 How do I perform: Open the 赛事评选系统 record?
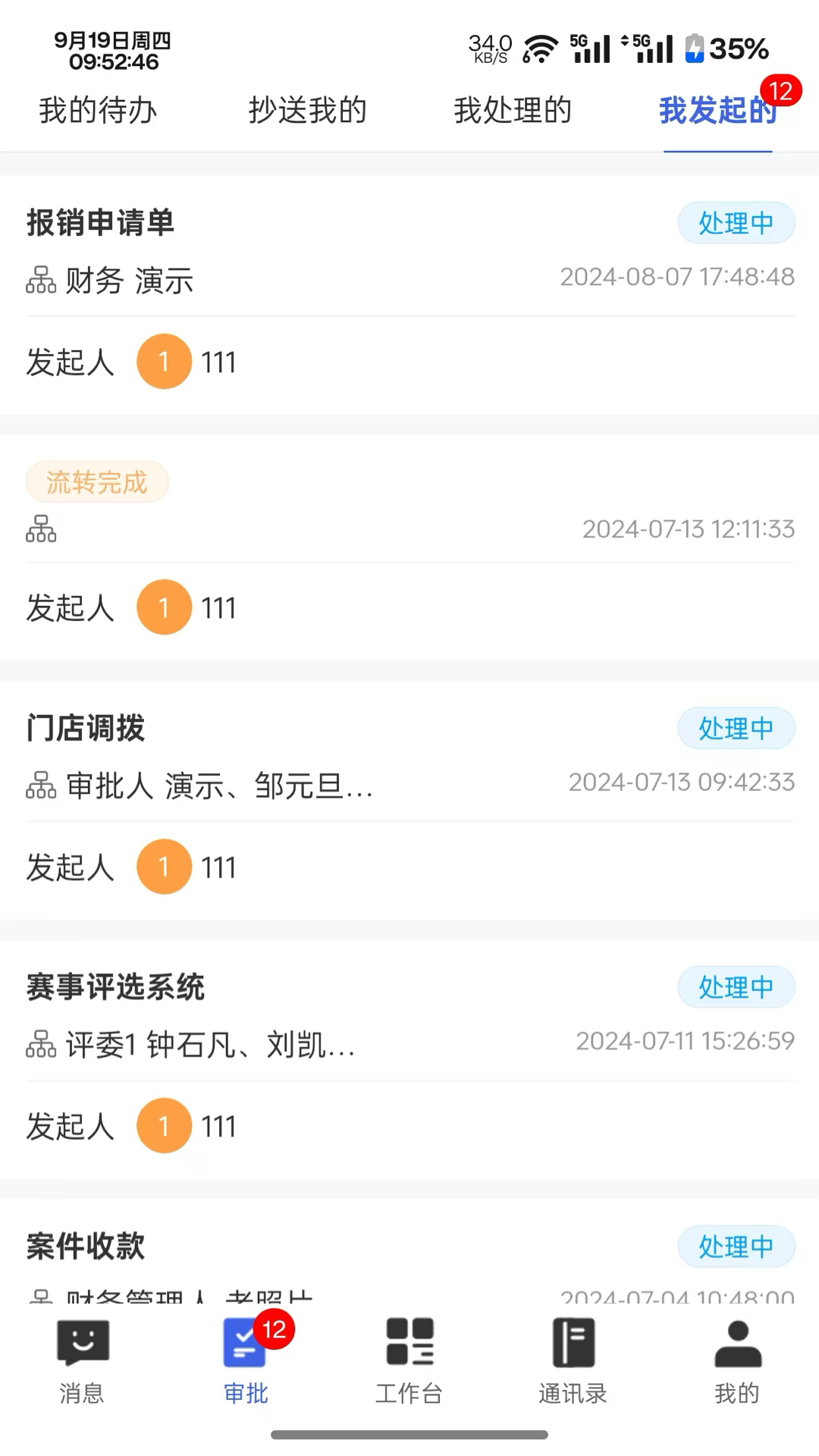click(x=115, y=986)
